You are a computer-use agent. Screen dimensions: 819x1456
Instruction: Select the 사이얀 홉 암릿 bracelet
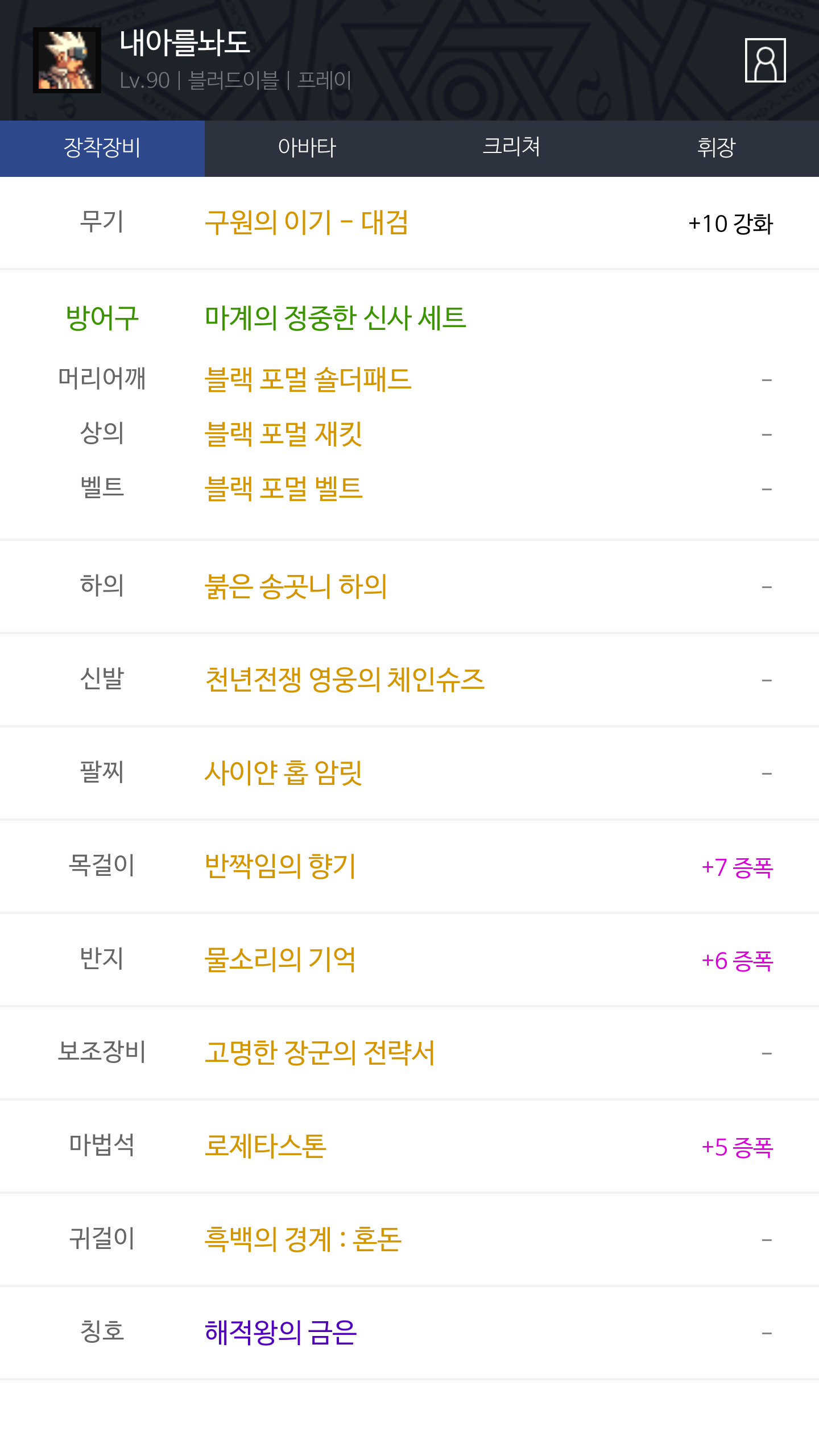pos(283,773)
